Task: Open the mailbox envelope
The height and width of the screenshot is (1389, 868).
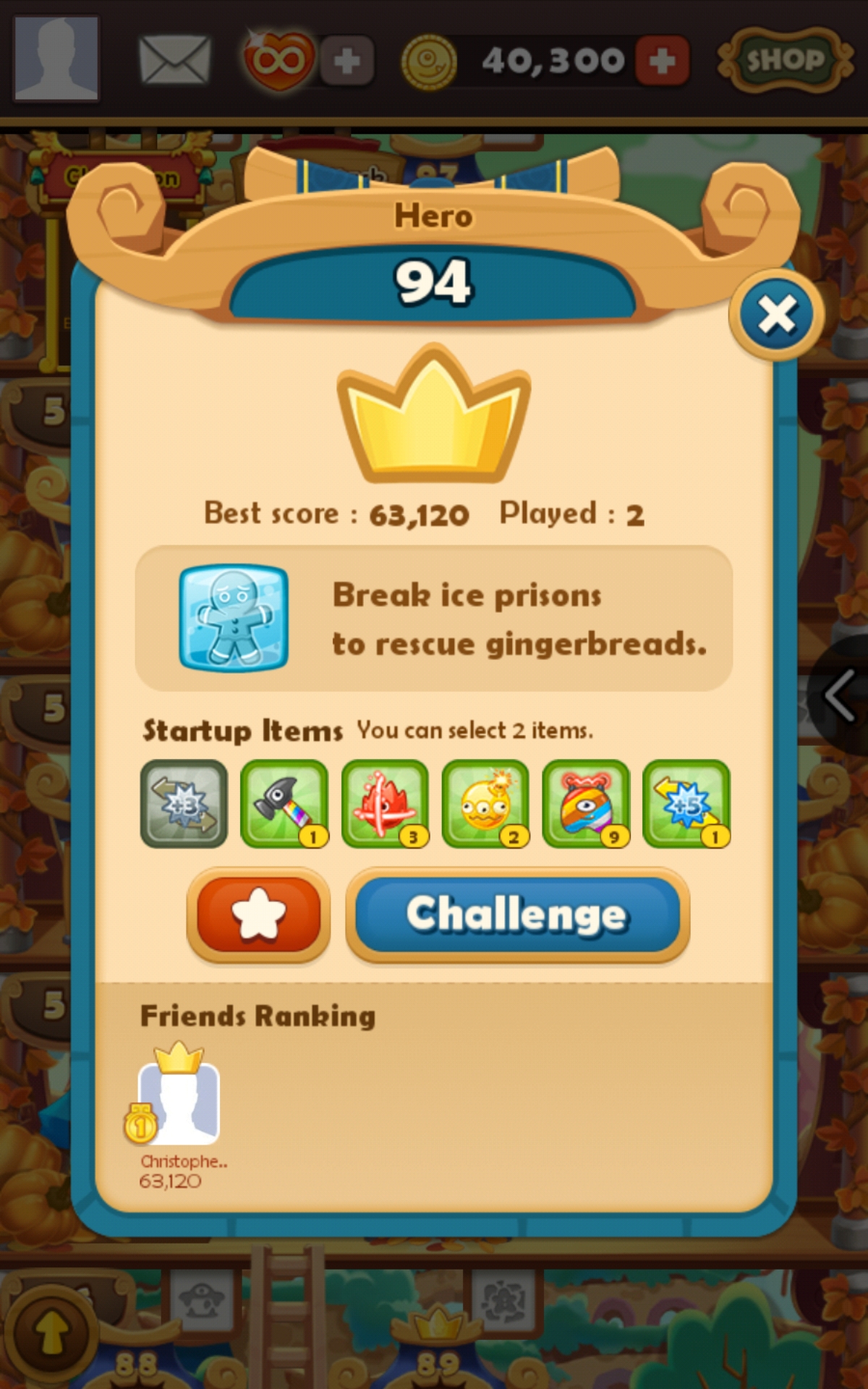Action: [174, 60]
